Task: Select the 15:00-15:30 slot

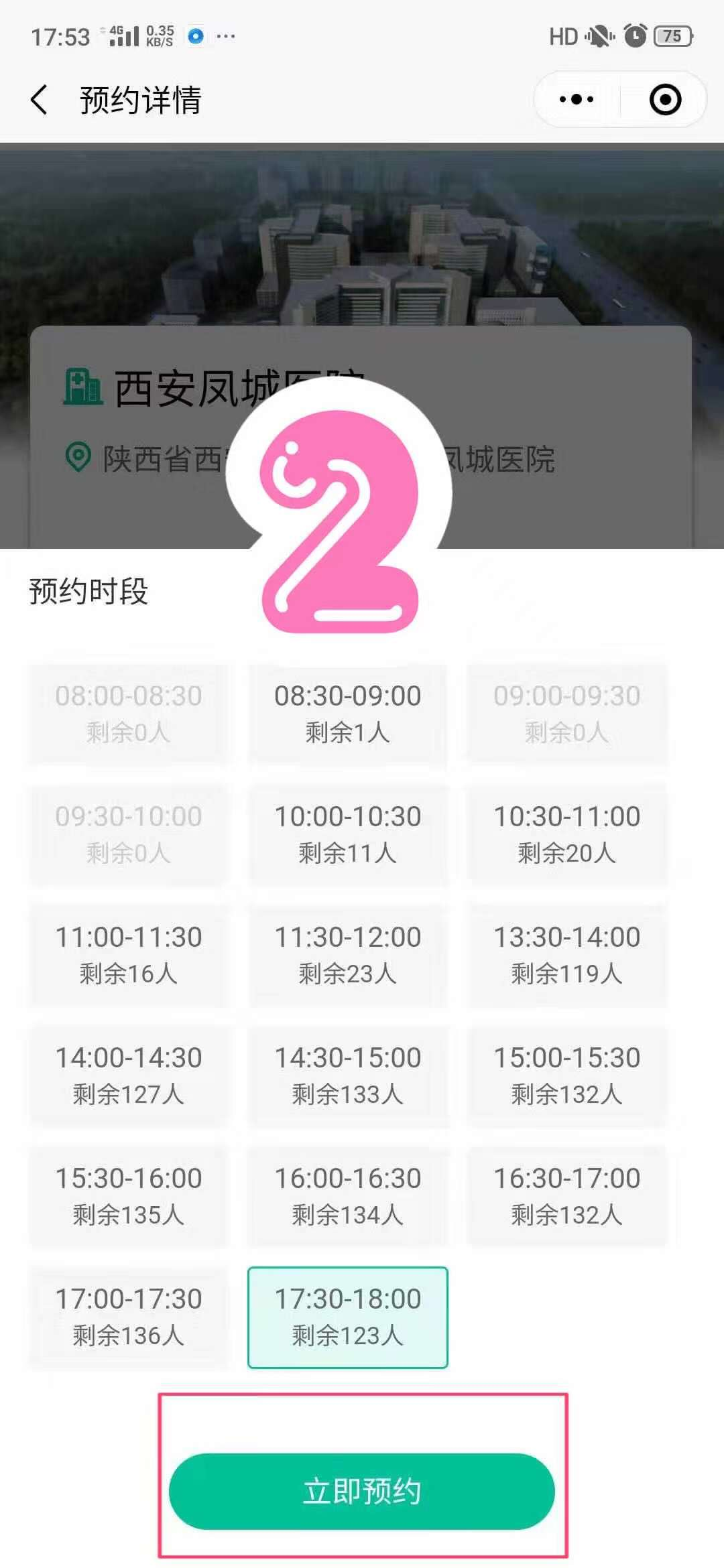Action: [566, 1075]
